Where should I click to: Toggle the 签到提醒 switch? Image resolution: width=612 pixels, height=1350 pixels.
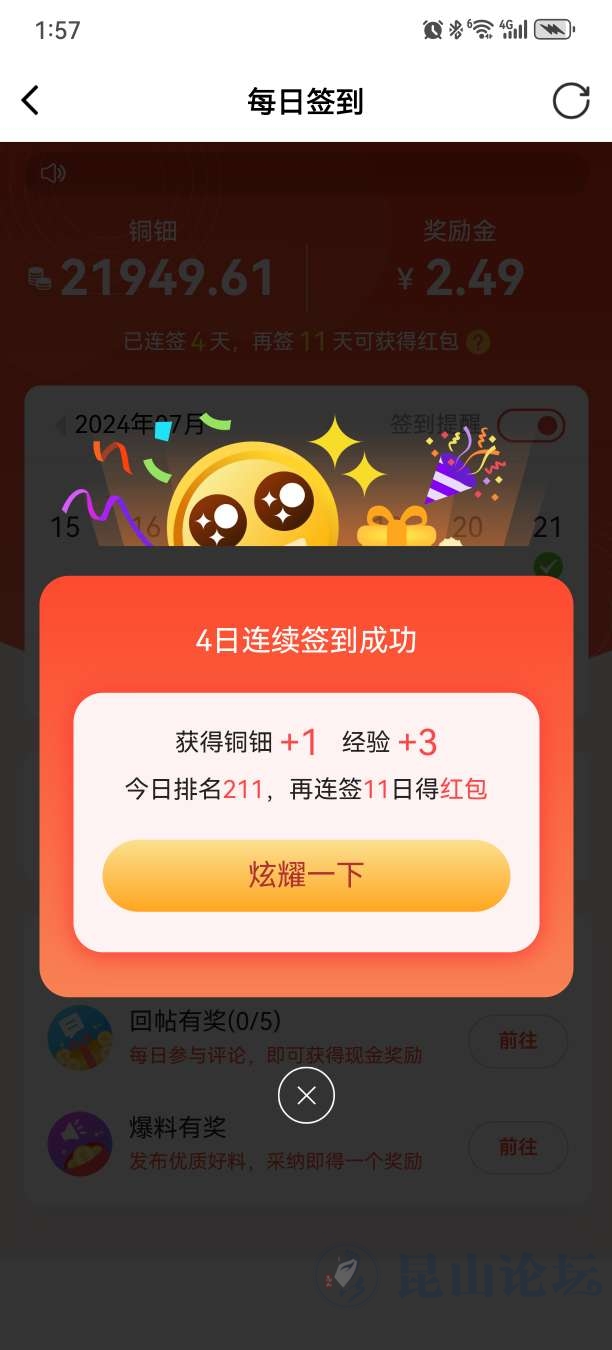(531, 425)
